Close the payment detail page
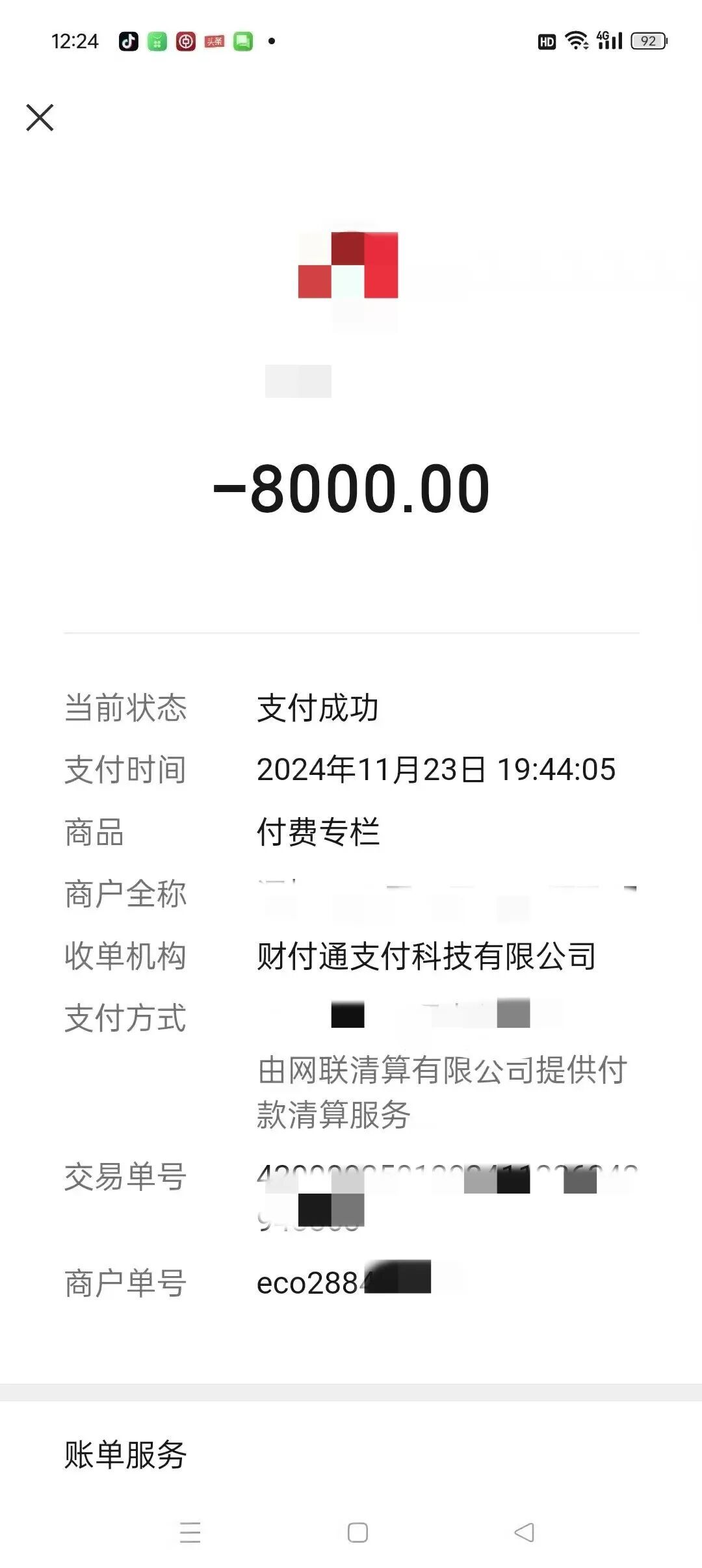This screenshot has height=1568, width=702. 40,118
